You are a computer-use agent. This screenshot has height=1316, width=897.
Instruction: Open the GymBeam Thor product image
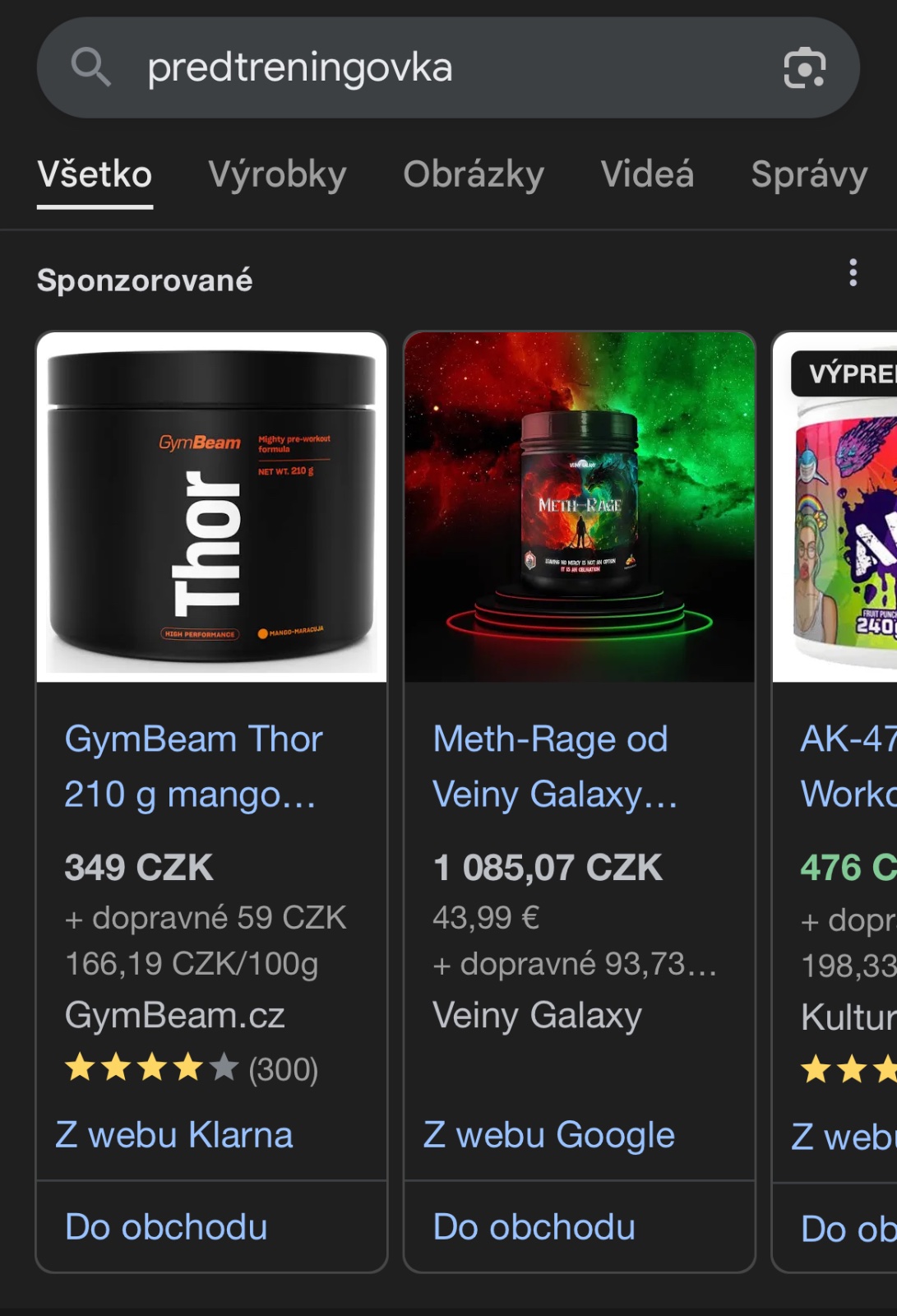pyautogui.click(x=211, y=507)
